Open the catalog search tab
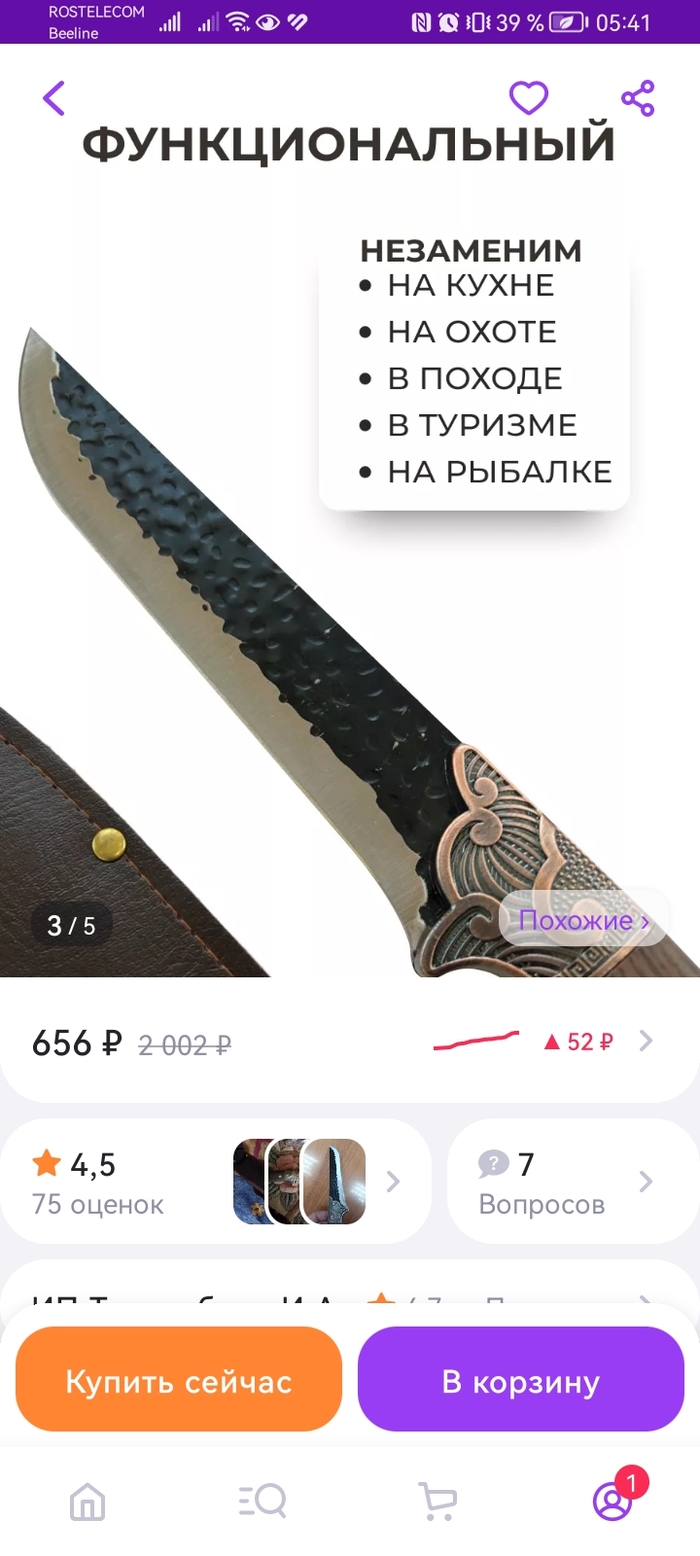The width and height of the screenshot is (700, 1556). pos(262,1502)
